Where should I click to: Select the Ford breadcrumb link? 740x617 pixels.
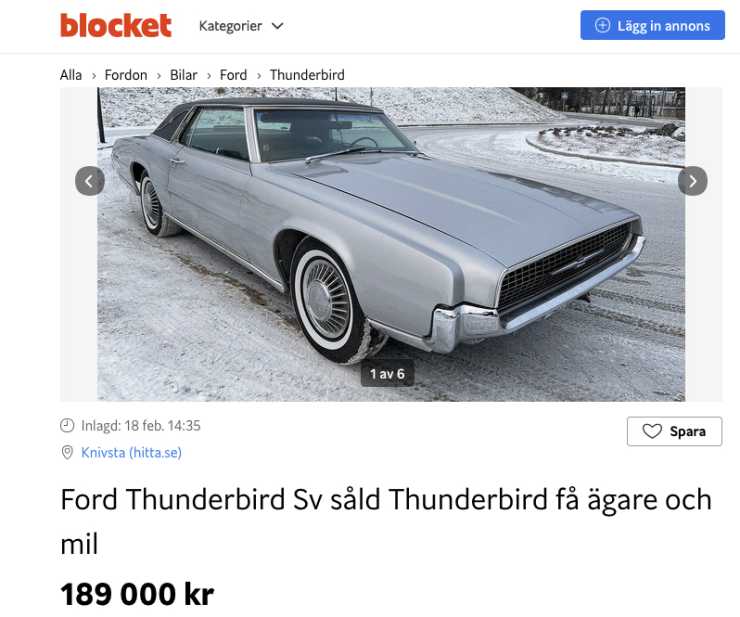click(233, 75)
